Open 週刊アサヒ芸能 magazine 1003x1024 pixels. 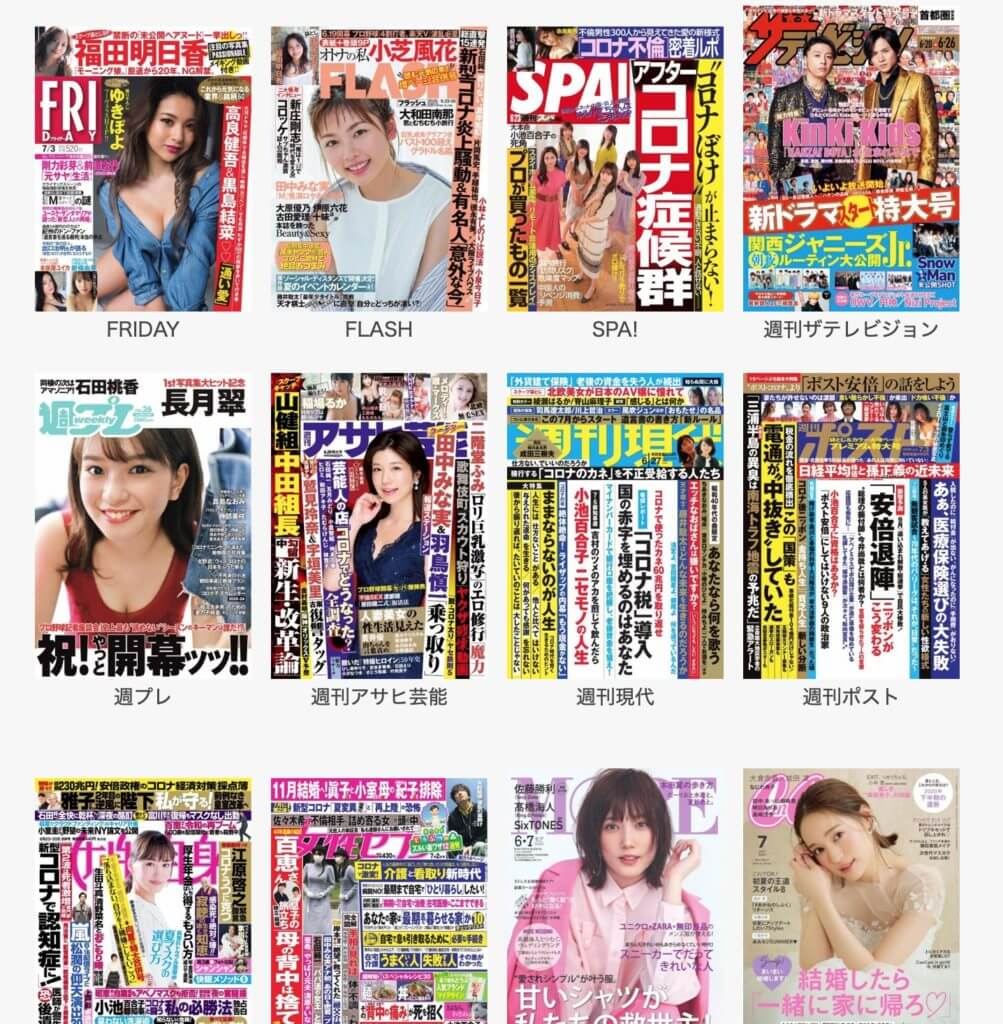(378, 526)
